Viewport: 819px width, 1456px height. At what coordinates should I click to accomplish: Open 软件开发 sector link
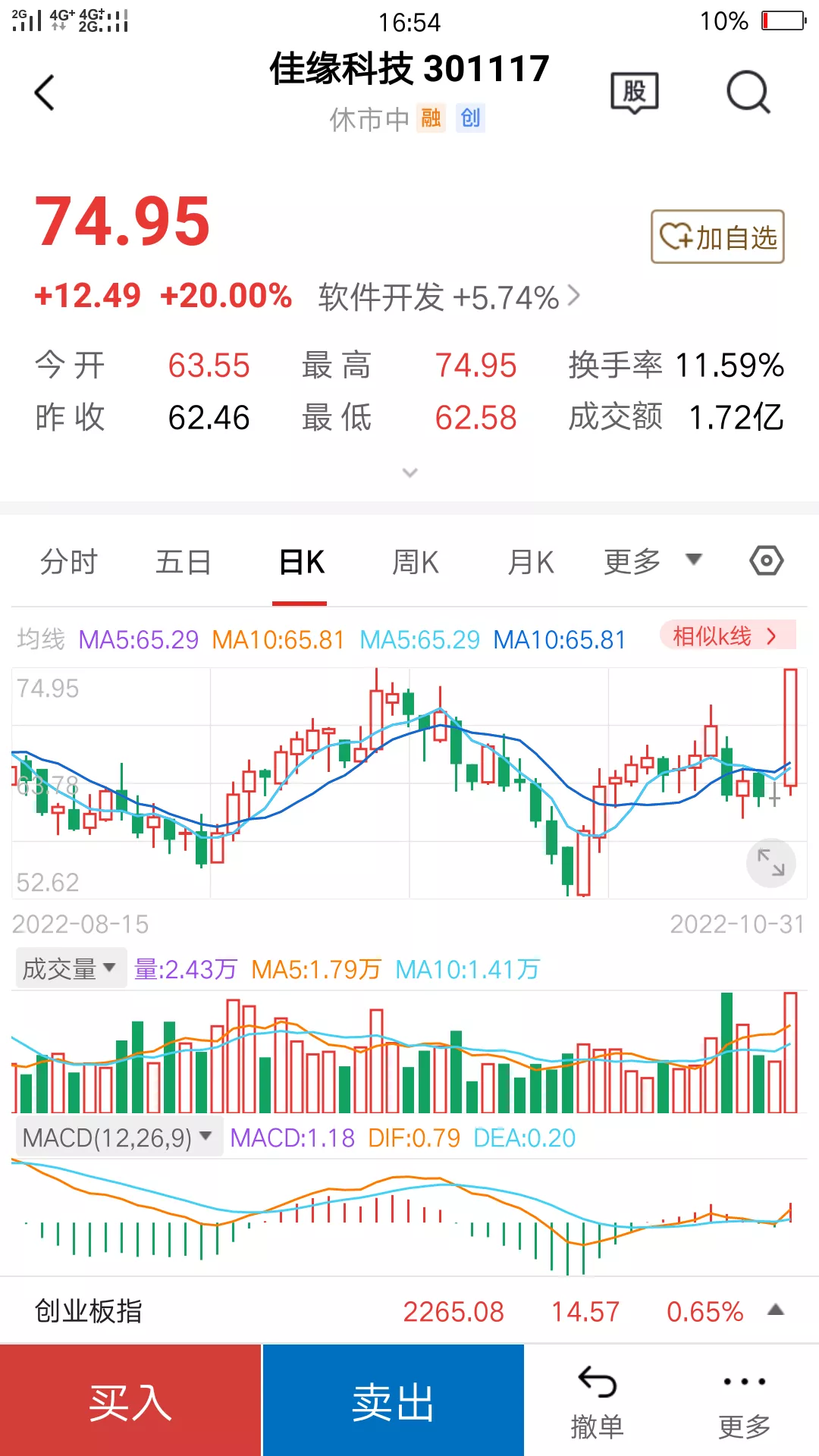pos(449,297)
